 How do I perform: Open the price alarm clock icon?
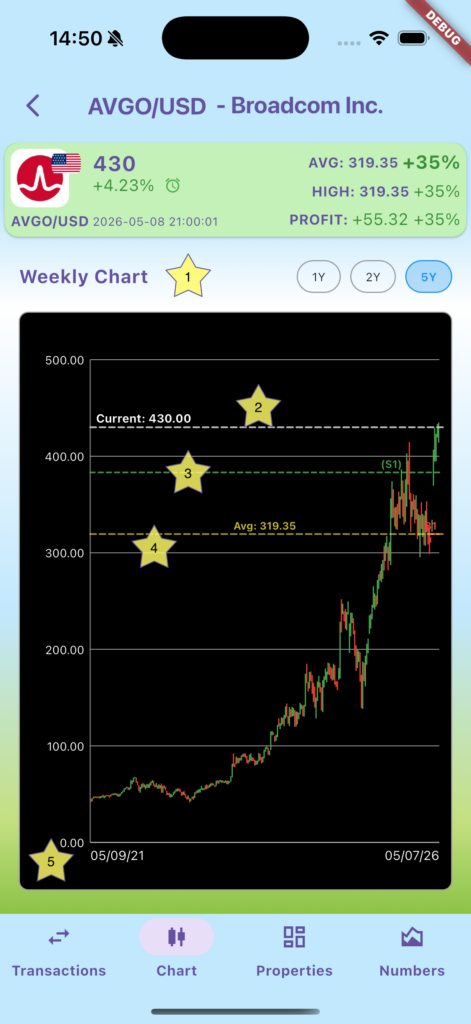[x=172, y=185]
